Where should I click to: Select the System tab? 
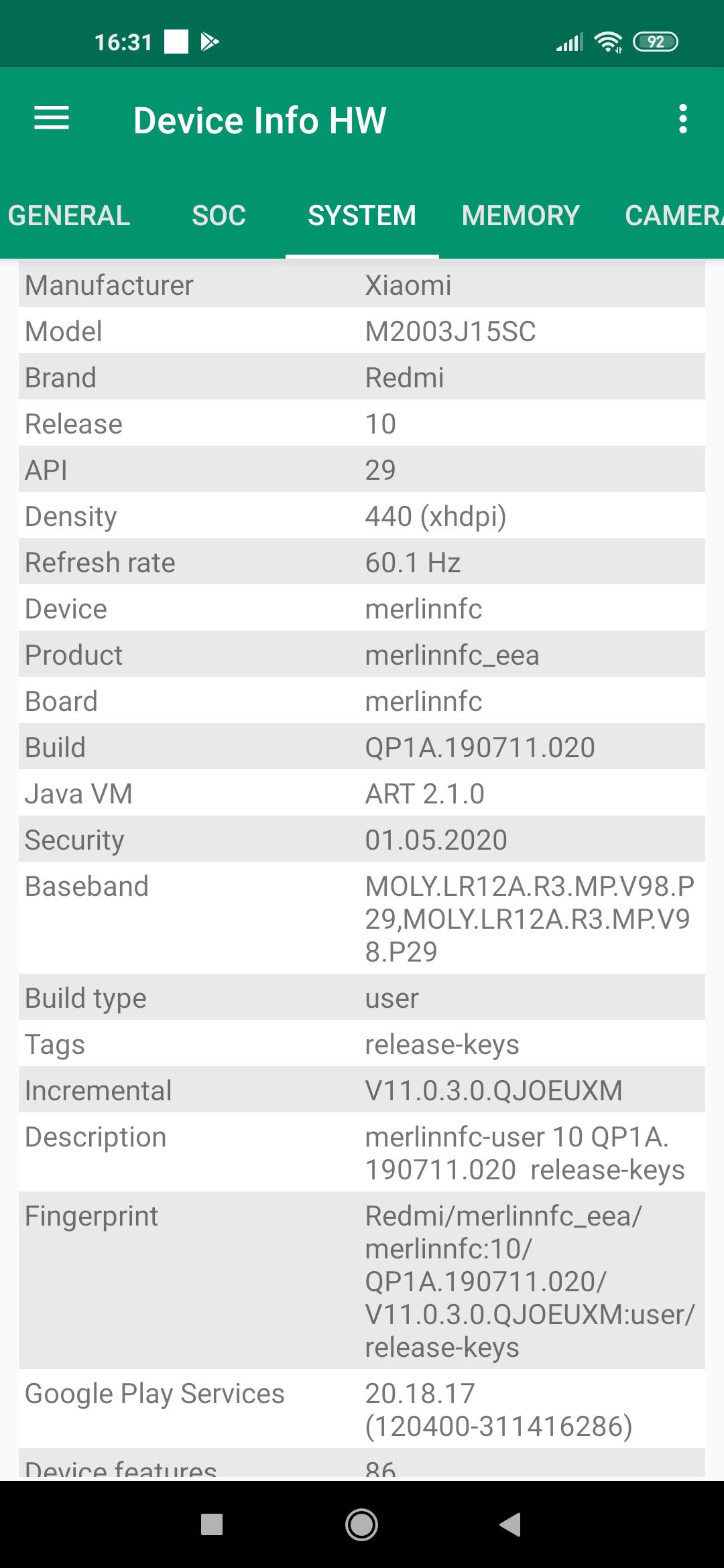point(362,216)
